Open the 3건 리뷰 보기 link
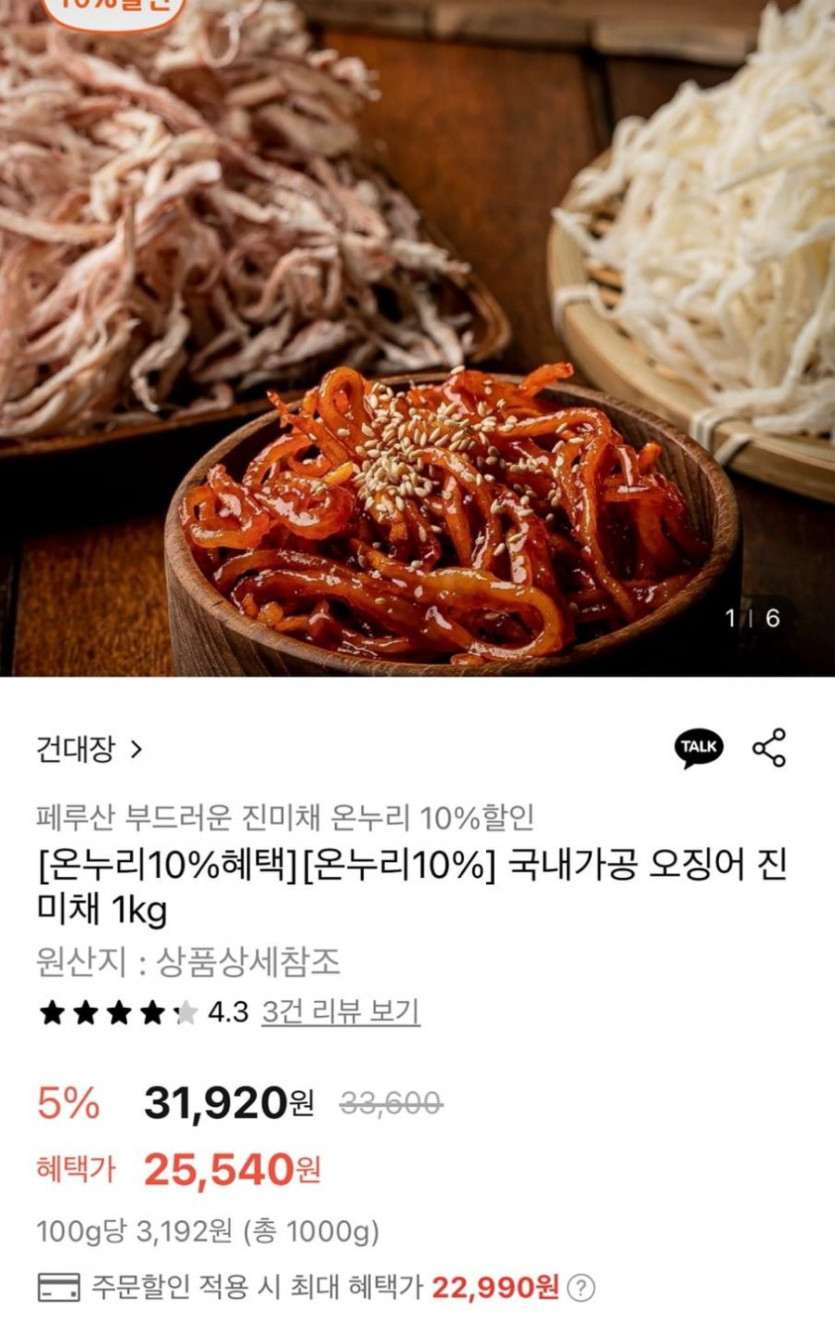 tap(340, 1012)
